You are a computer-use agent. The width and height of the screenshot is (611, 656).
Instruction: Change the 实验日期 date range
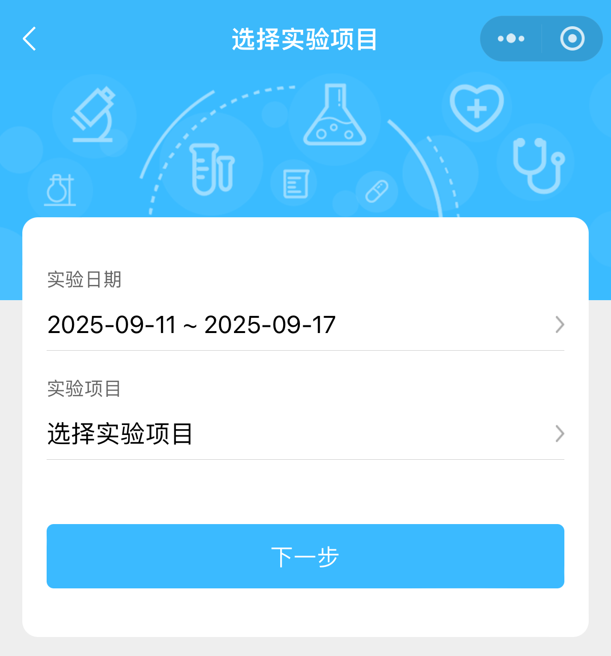pyautogui.click(x=305, y=325)
